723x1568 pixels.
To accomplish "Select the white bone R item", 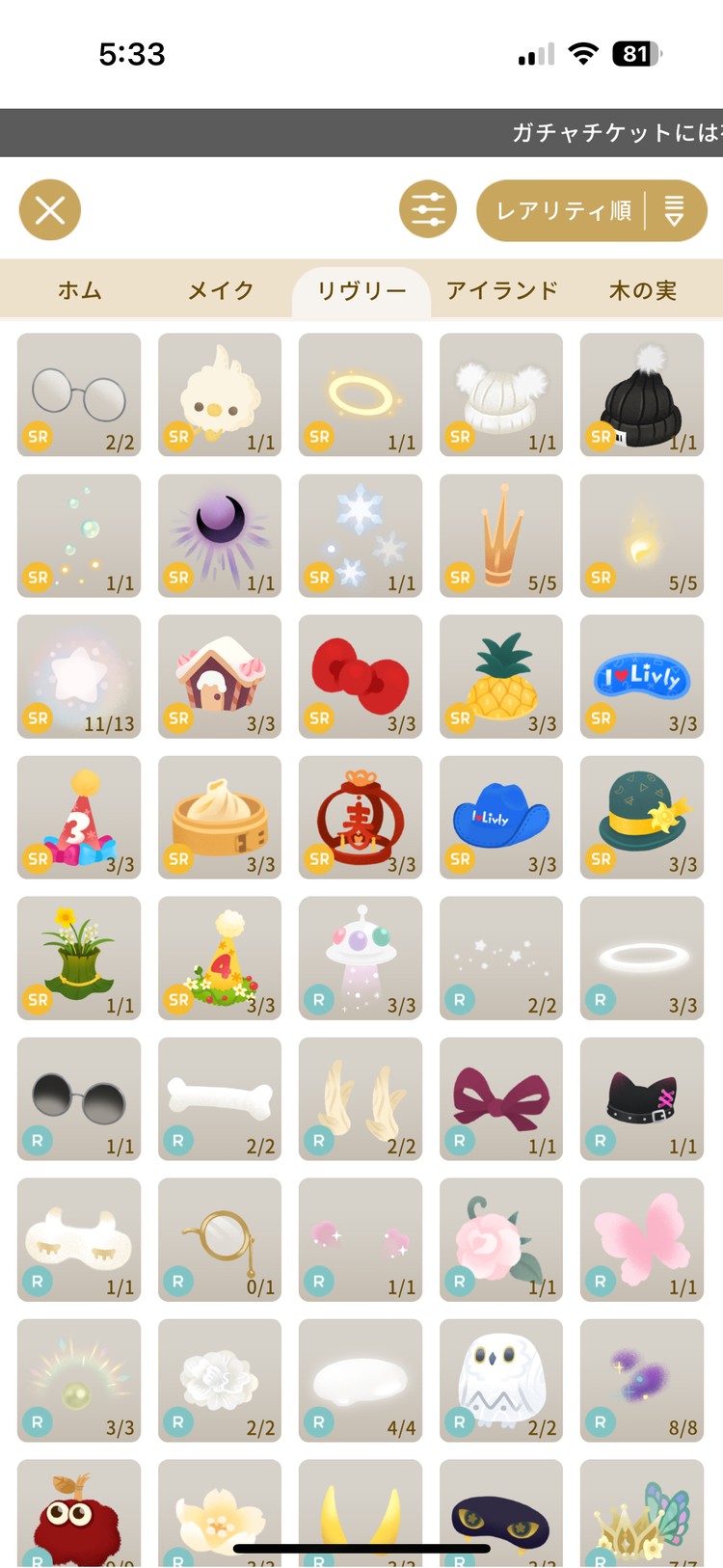I will pyautogui.click(x=220, y=1098).
